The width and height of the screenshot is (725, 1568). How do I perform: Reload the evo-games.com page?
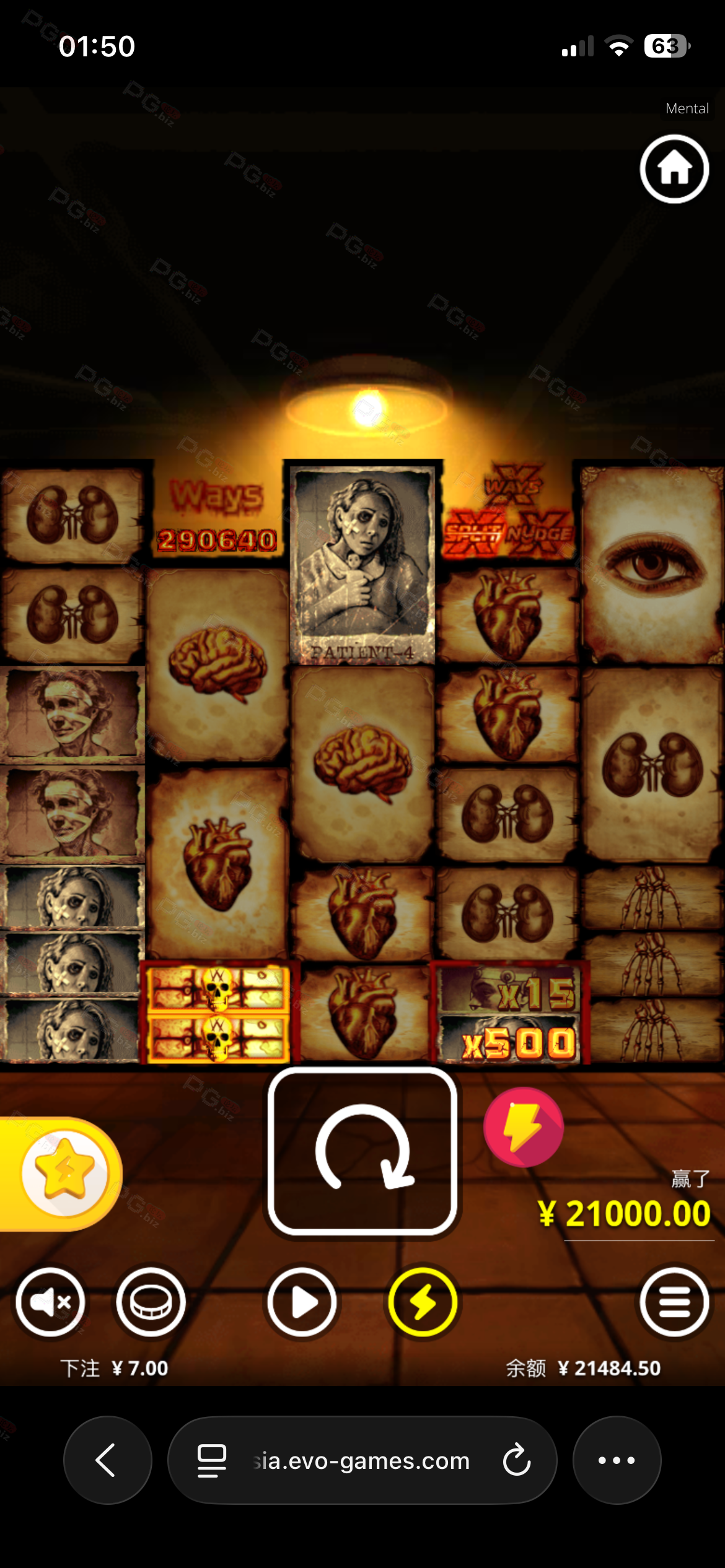point(517,1460)
